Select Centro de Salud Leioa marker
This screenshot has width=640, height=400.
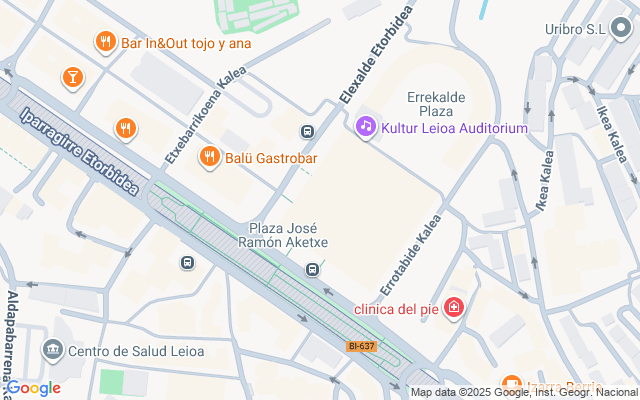(x=52, y=351)
